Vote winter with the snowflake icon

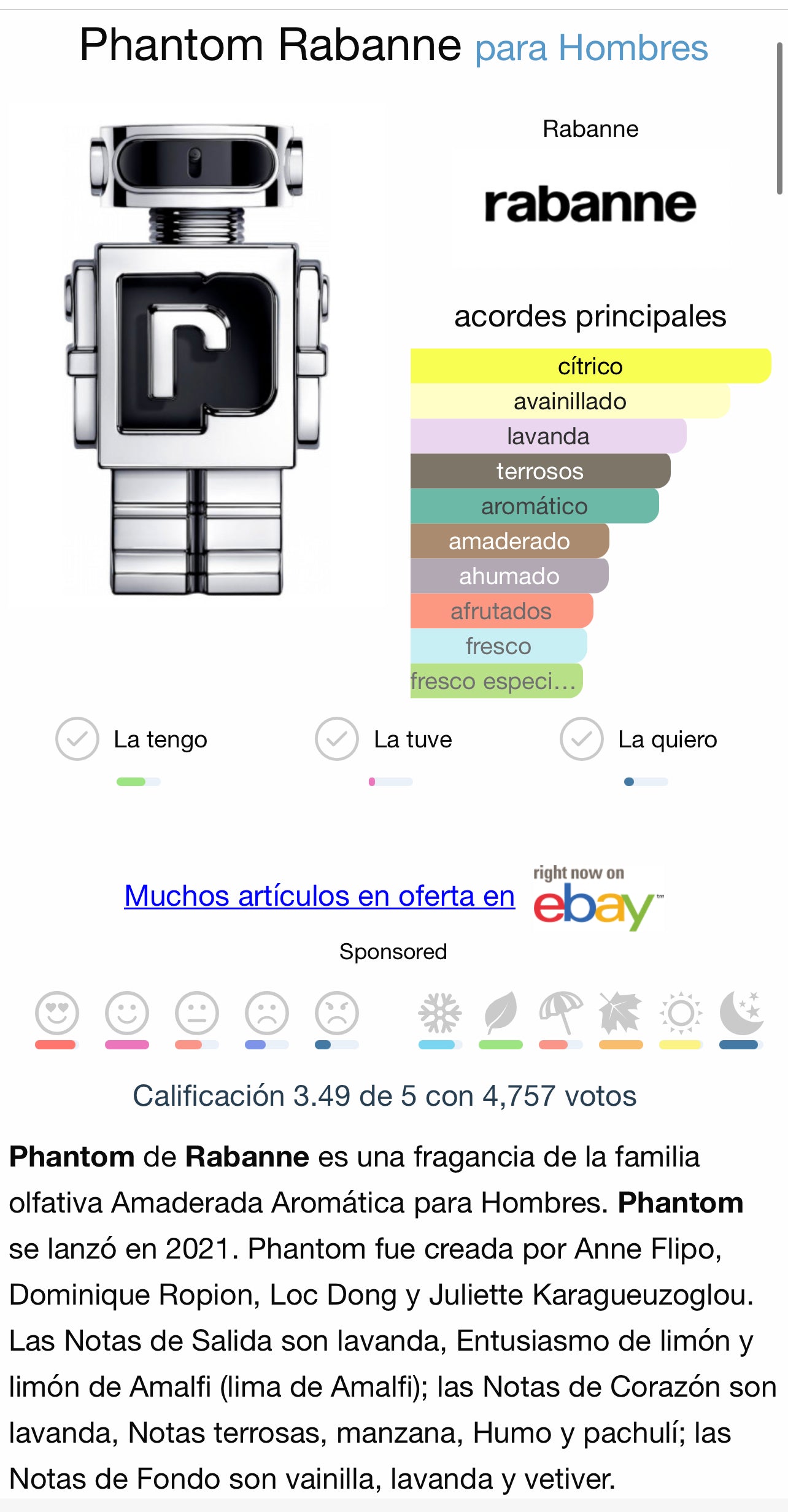point(439,1013)
